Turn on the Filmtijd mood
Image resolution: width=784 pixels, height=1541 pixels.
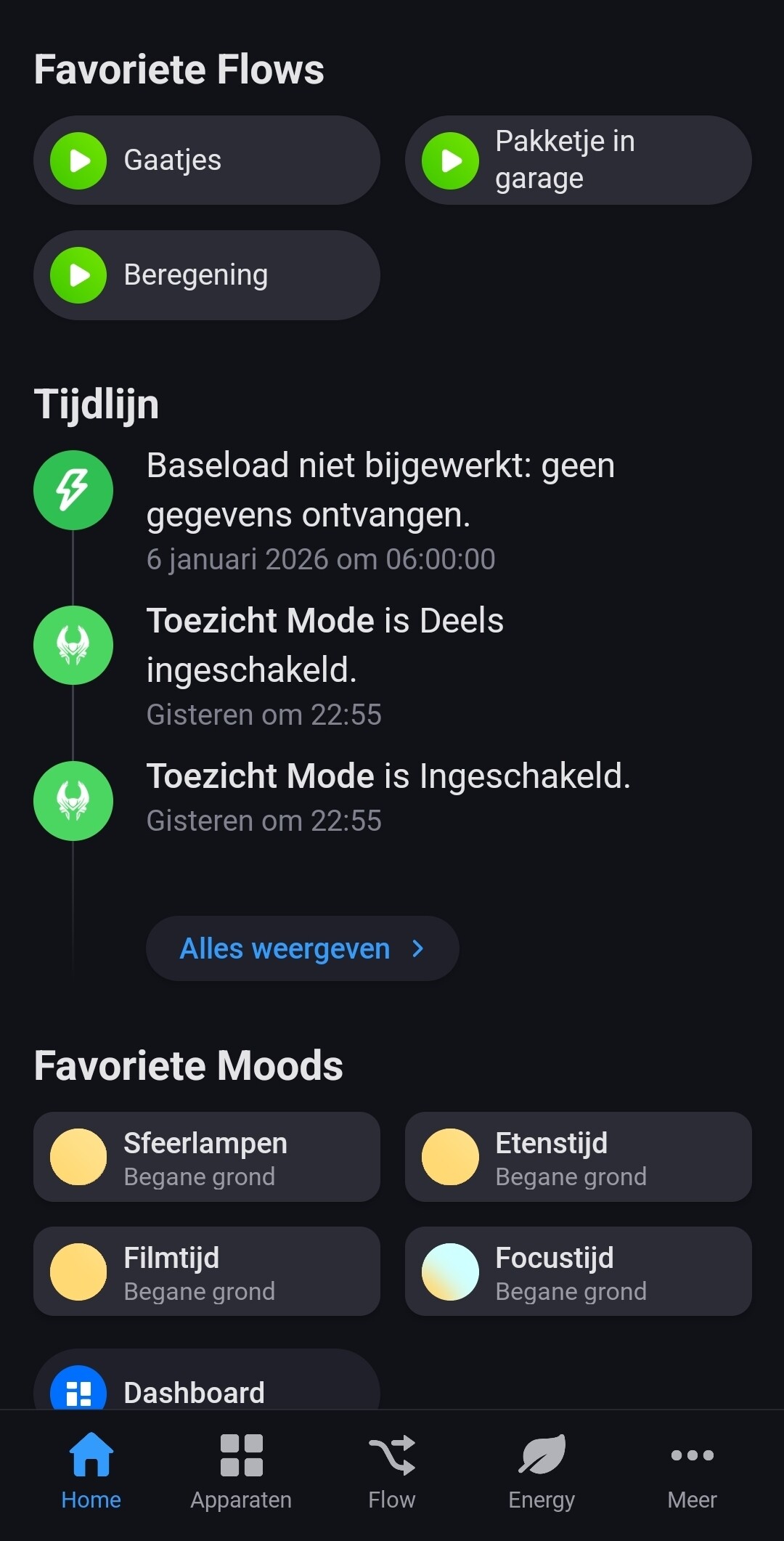click(x=207, y=1272)
